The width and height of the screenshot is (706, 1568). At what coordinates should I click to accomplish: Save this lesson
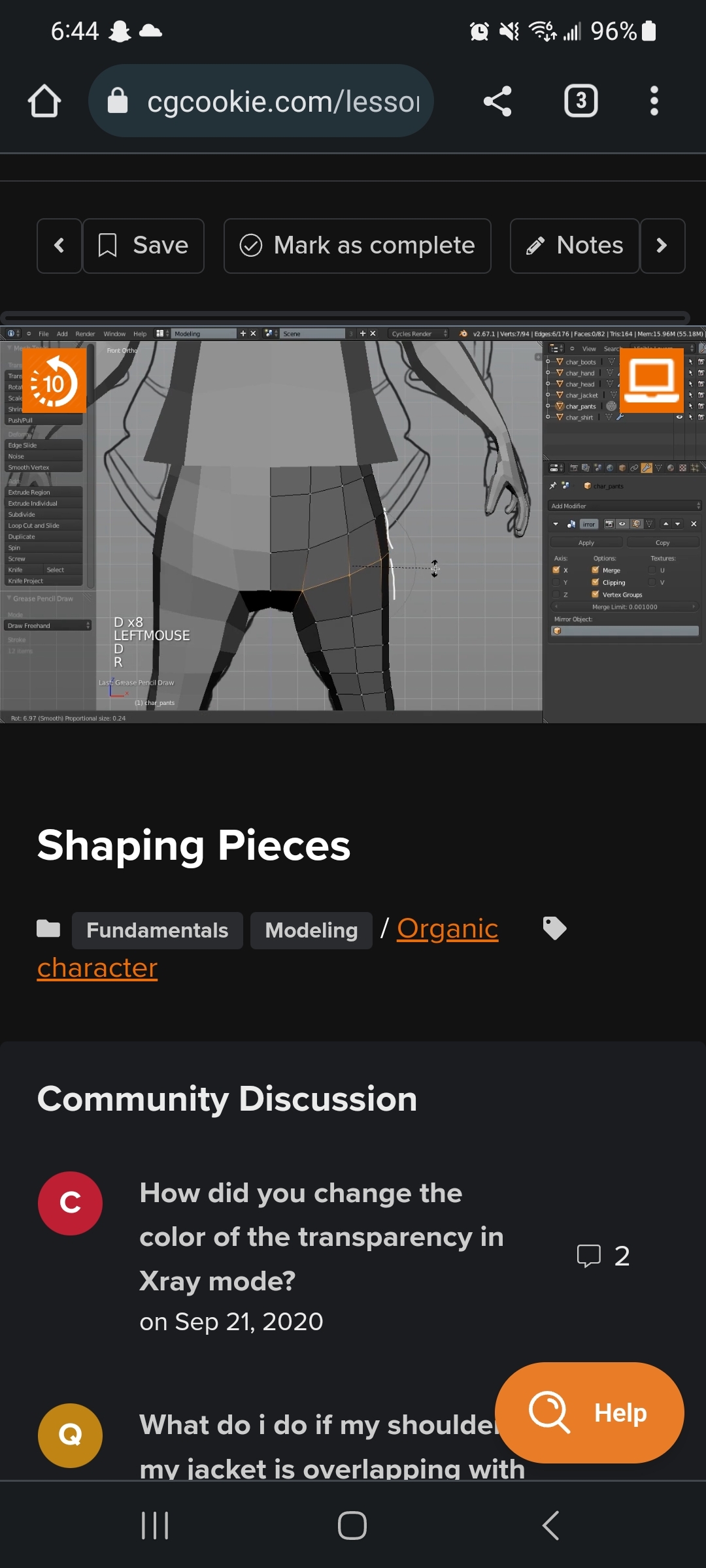click(144, 246)
